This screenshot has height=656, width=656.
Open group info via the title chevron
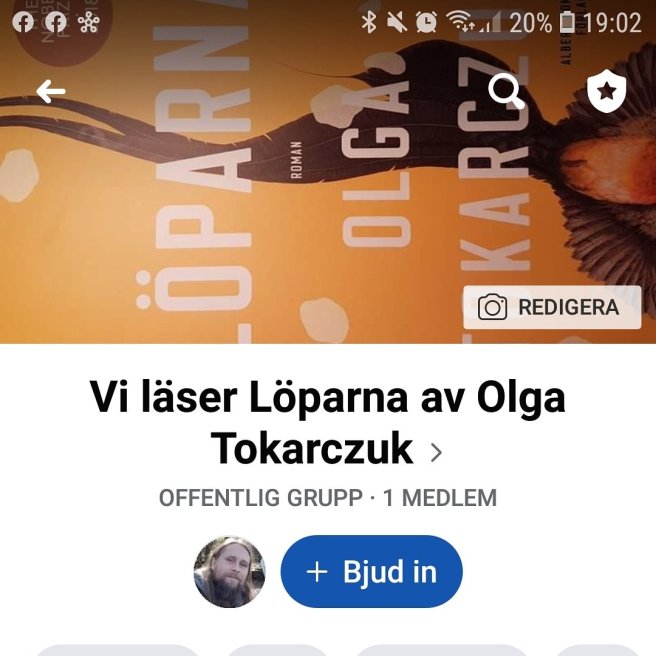click(x=435, y=452)
